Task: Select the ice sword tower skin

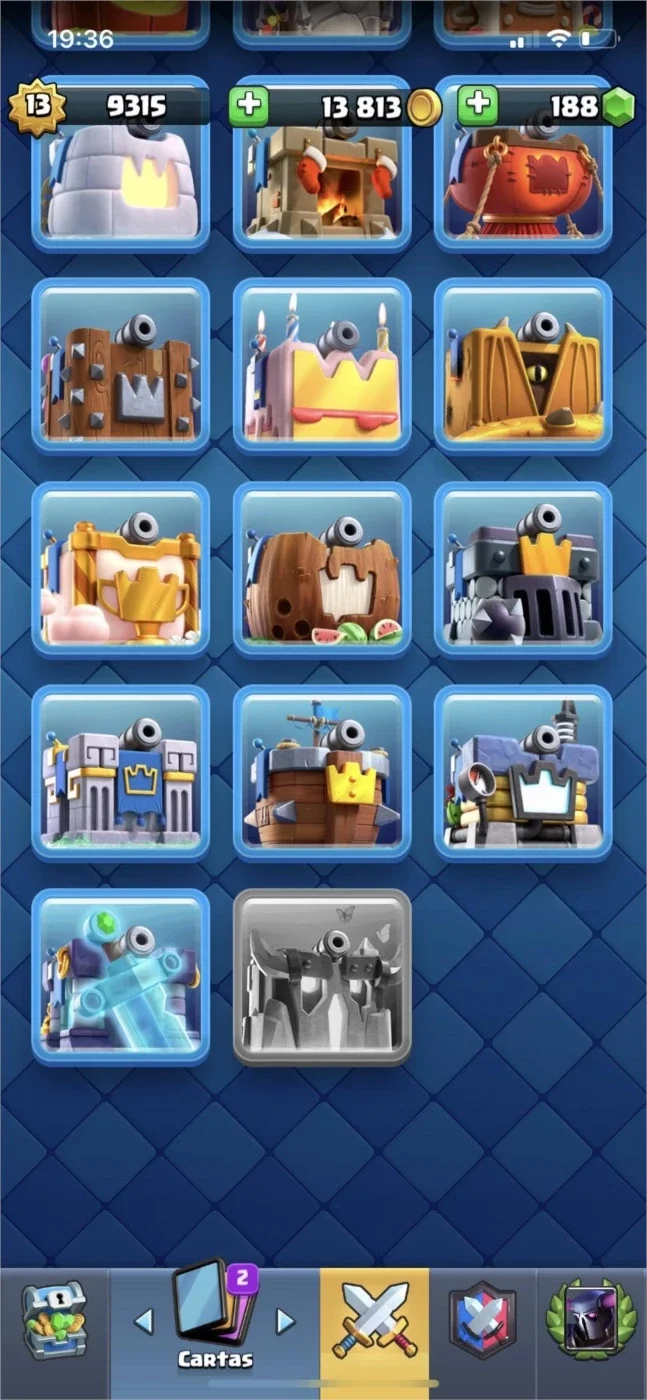Action: click(x=121, y=977)
